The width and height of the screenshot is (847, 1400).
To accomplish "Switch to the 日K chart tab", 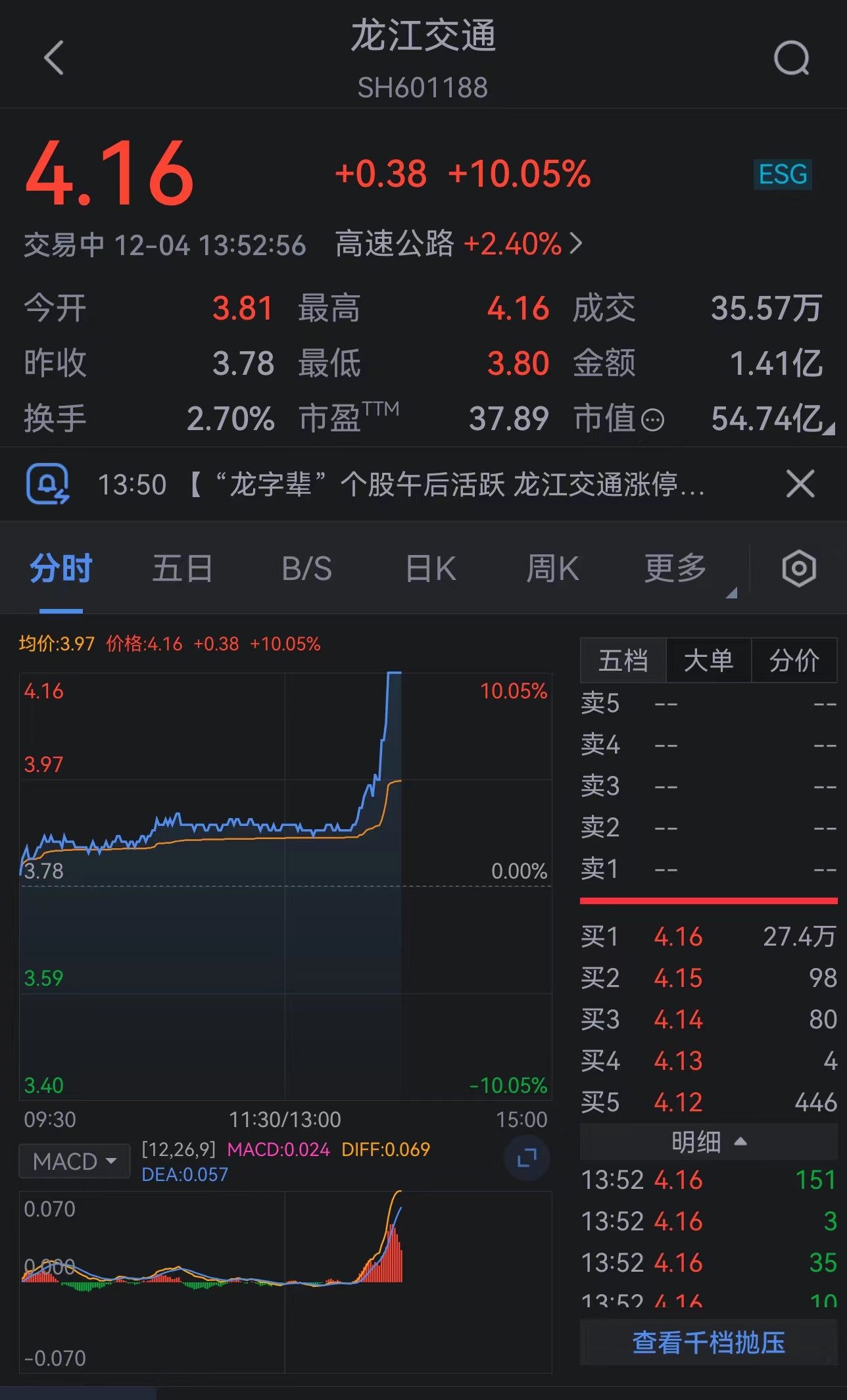I will [x=431, y=569].
